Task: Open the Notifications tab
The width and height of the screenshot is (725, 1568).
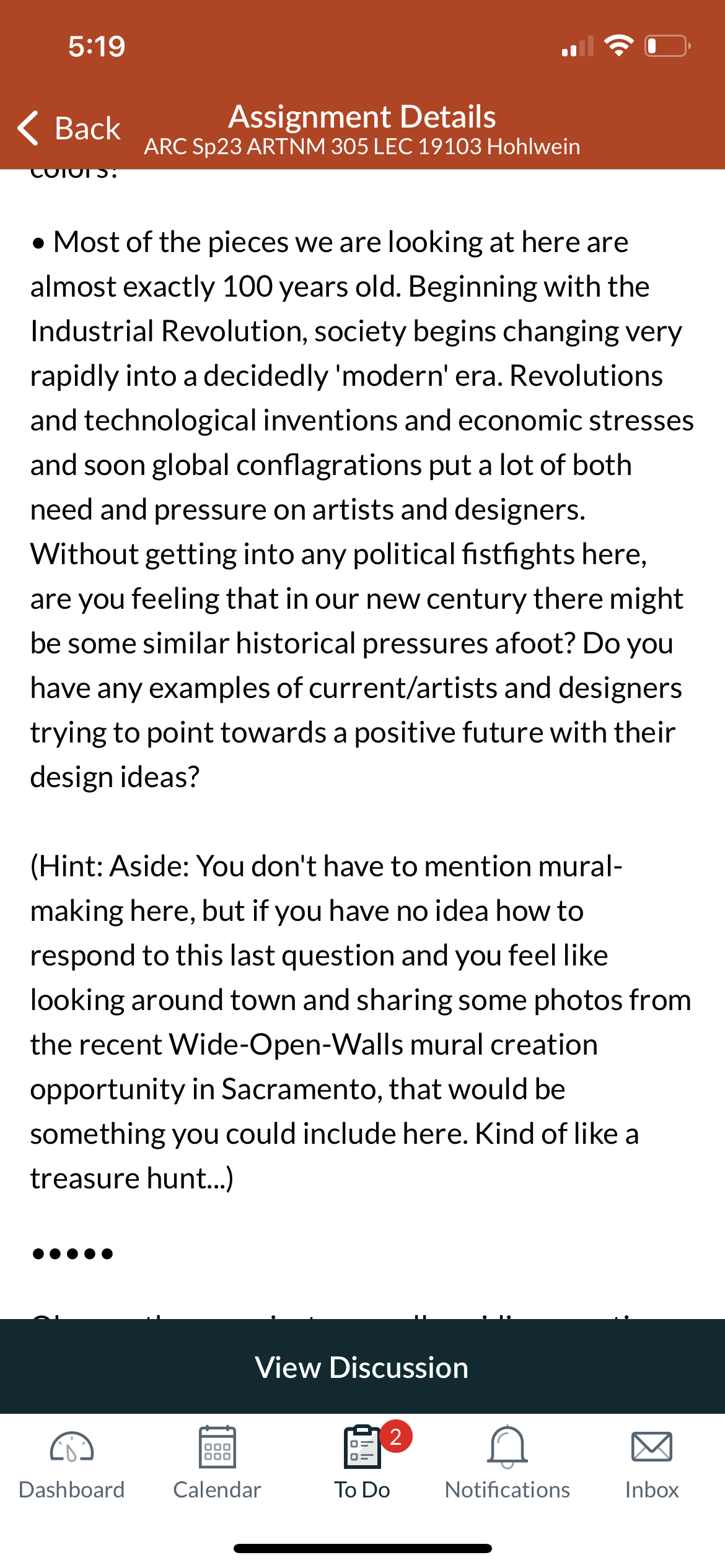Action: (507, 1463)
